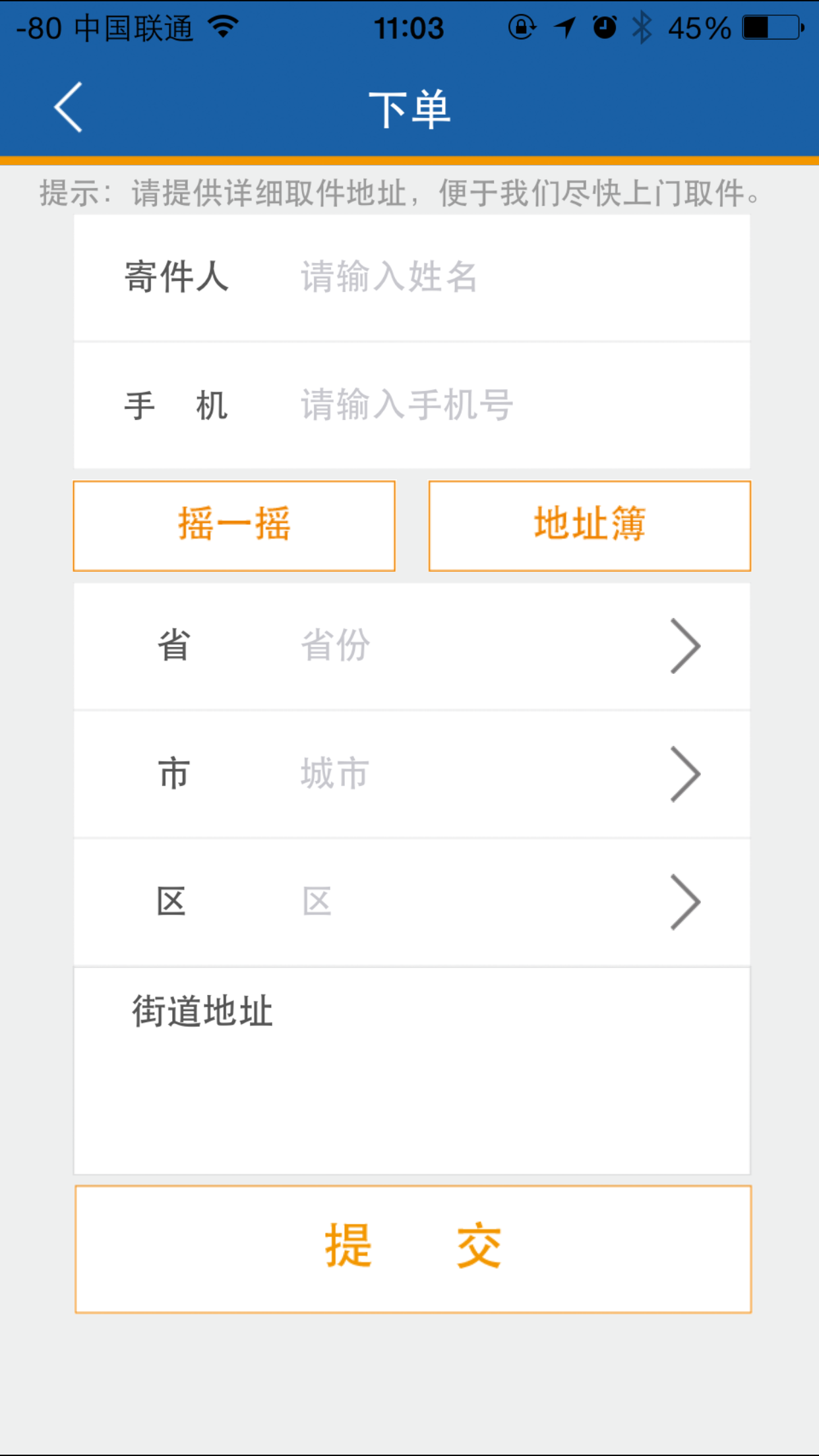819x1456 pixels.
Task: Tap the 摇一摇 button
Action: pos(234,526)
